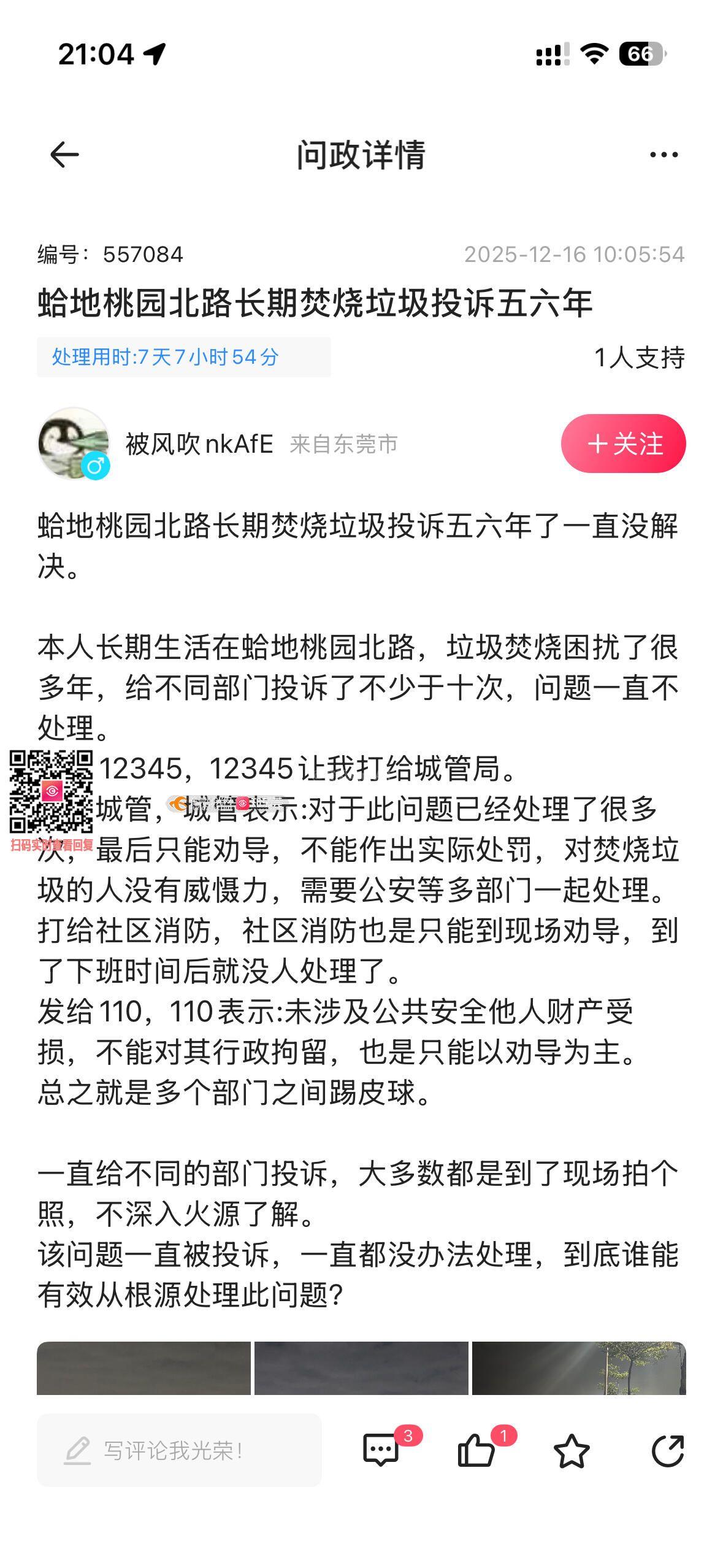The image size is (723, 1568).
Task: Open the three-dot more options menu
Action: 664,155
